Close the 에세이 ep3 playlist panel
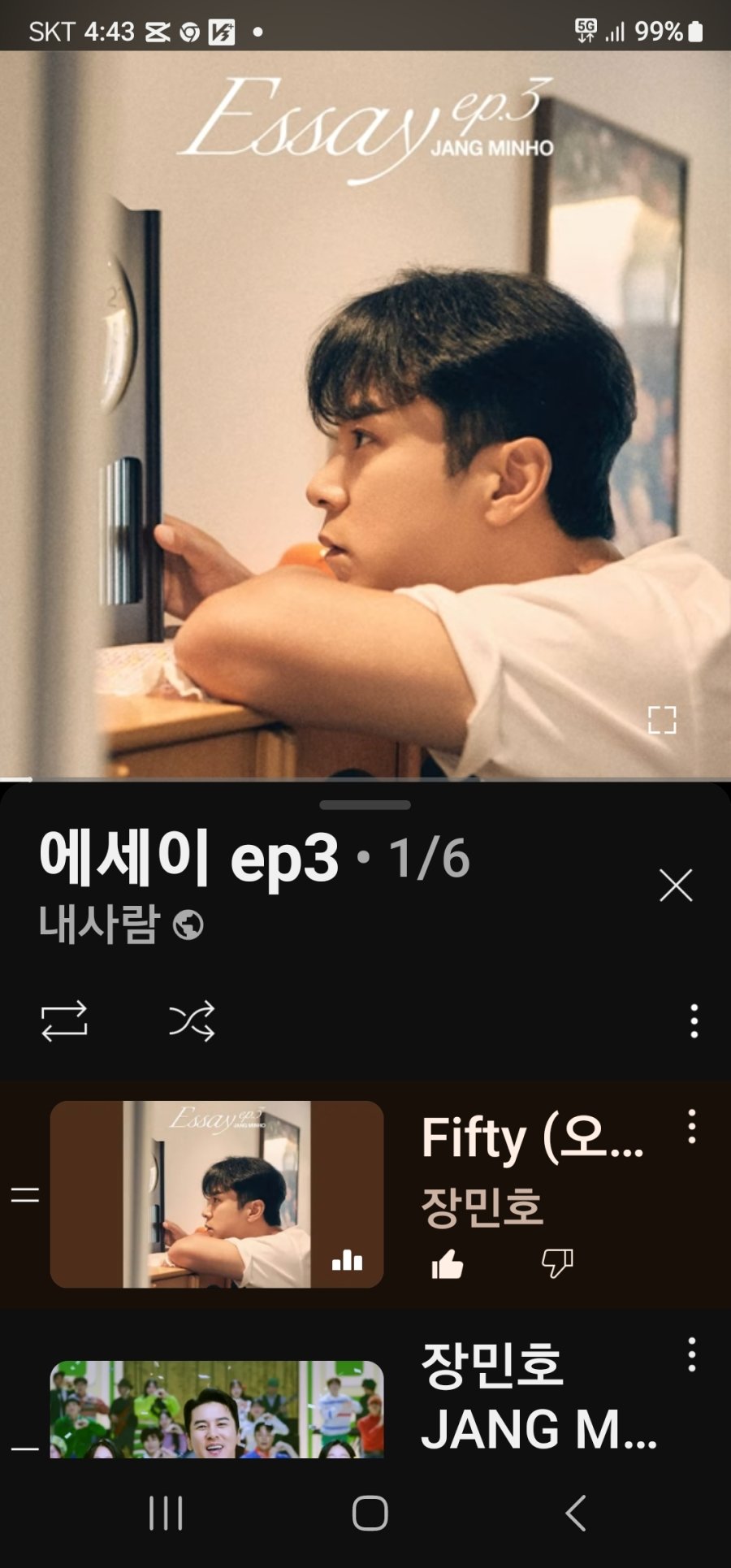This screenshot has height=1568, width=731. [676, 885]
